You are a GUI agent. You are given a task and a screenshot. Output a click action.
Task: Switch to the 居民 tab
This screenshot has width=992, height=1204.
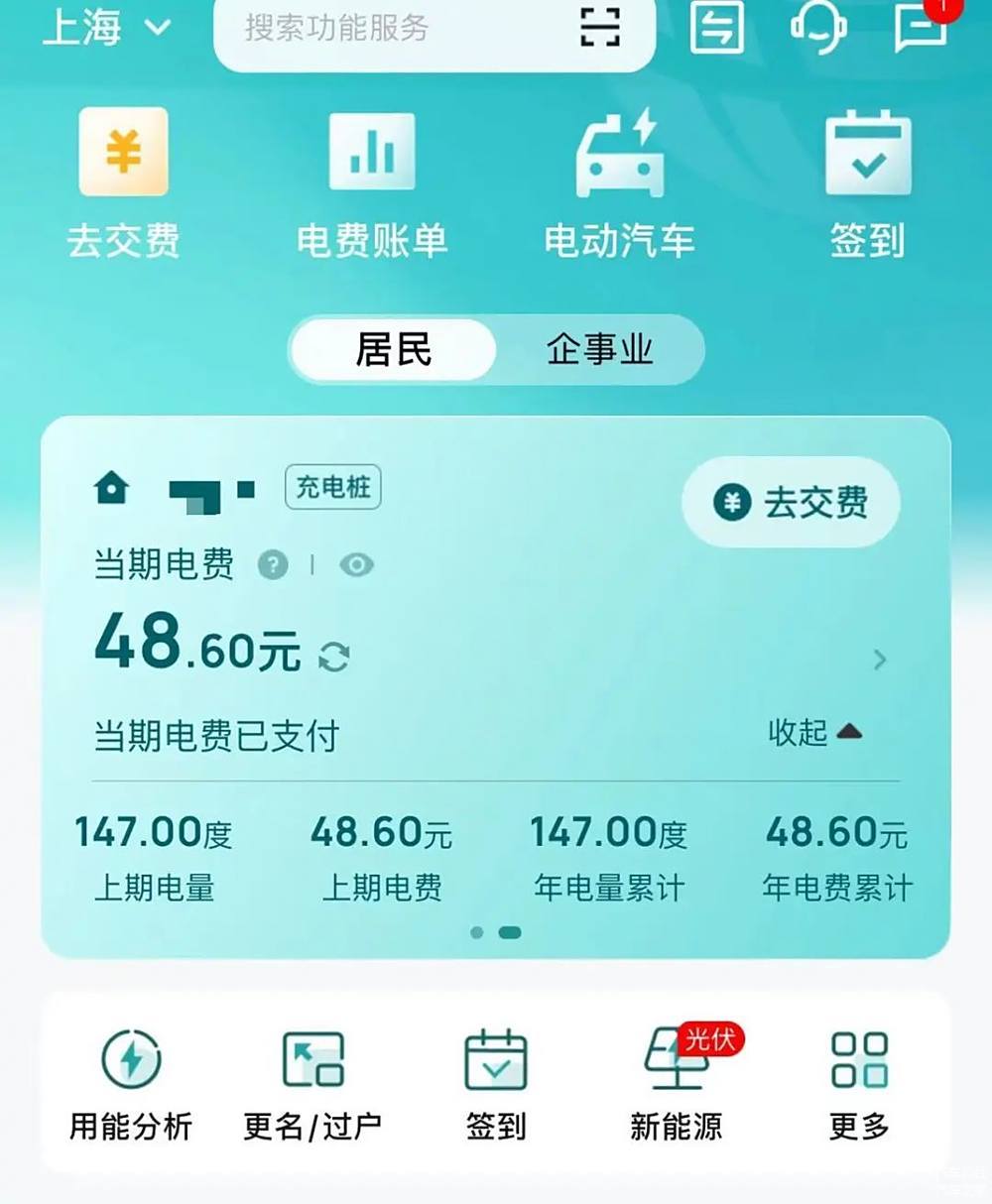click(394, 349)
